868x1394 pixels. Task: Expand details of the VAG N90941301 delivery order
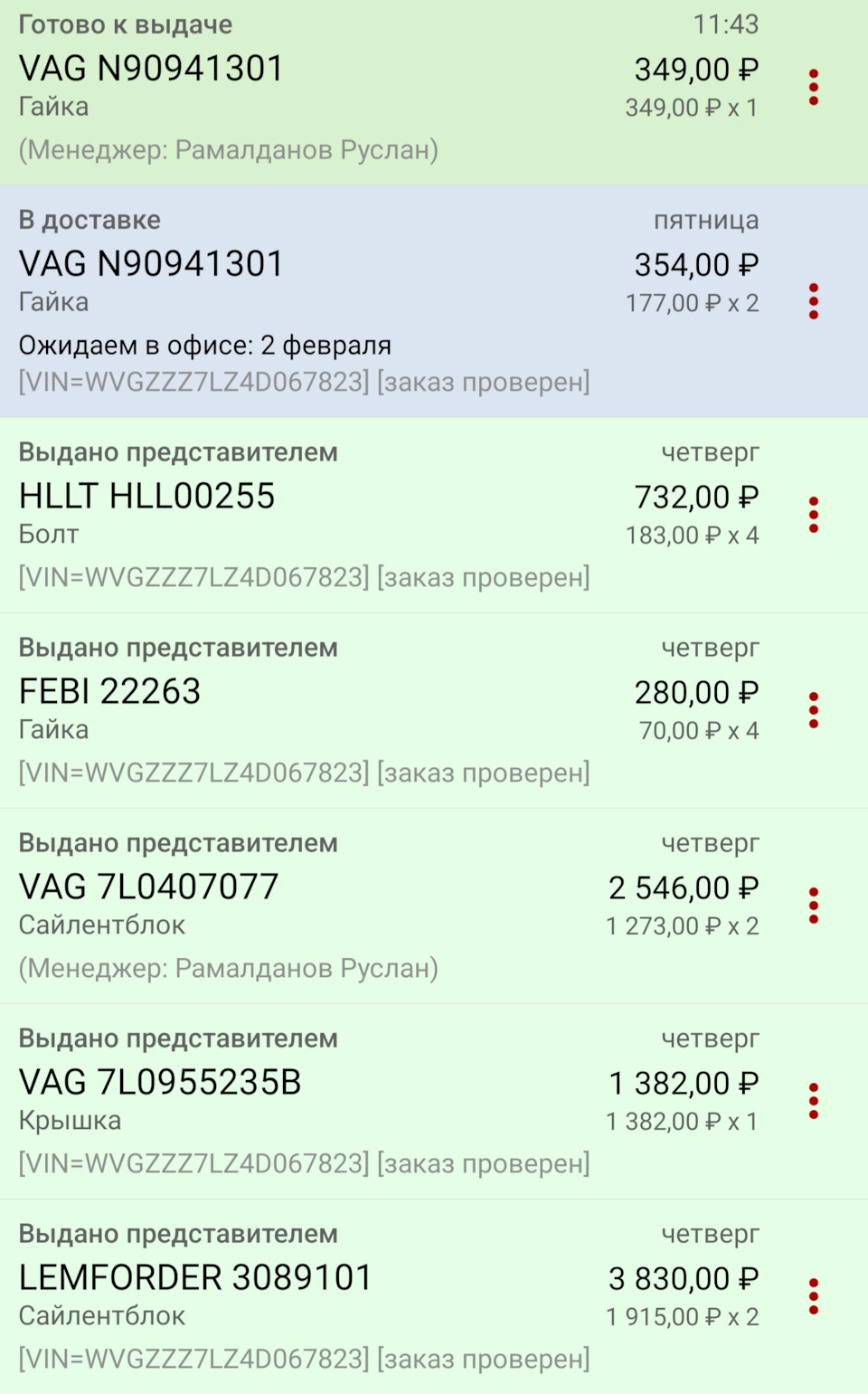coord(150,263)
